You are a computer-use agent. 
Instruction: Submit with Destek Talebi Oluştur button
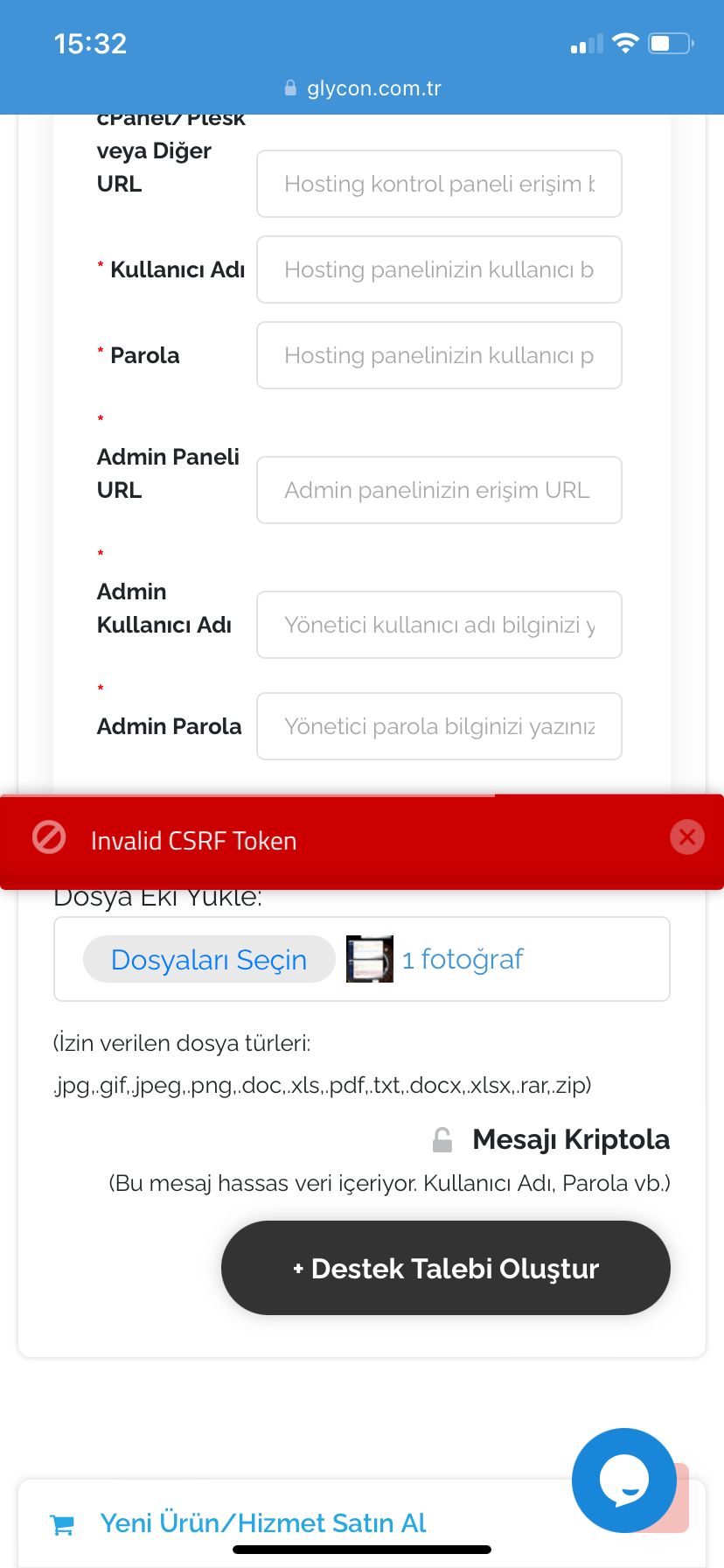point(446,1268)
